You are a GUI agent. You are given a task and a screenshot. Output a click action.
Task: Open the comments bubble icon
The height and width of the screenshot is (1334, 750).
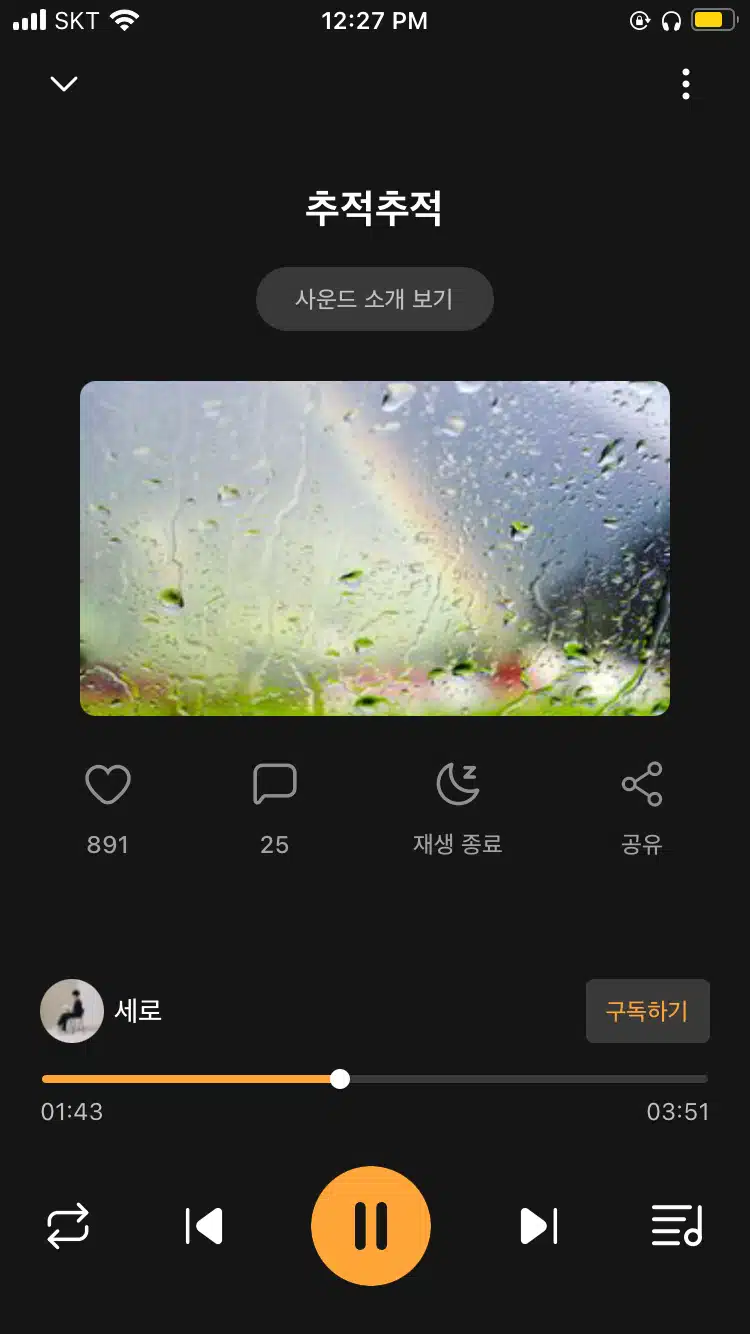tap(275, 784)
